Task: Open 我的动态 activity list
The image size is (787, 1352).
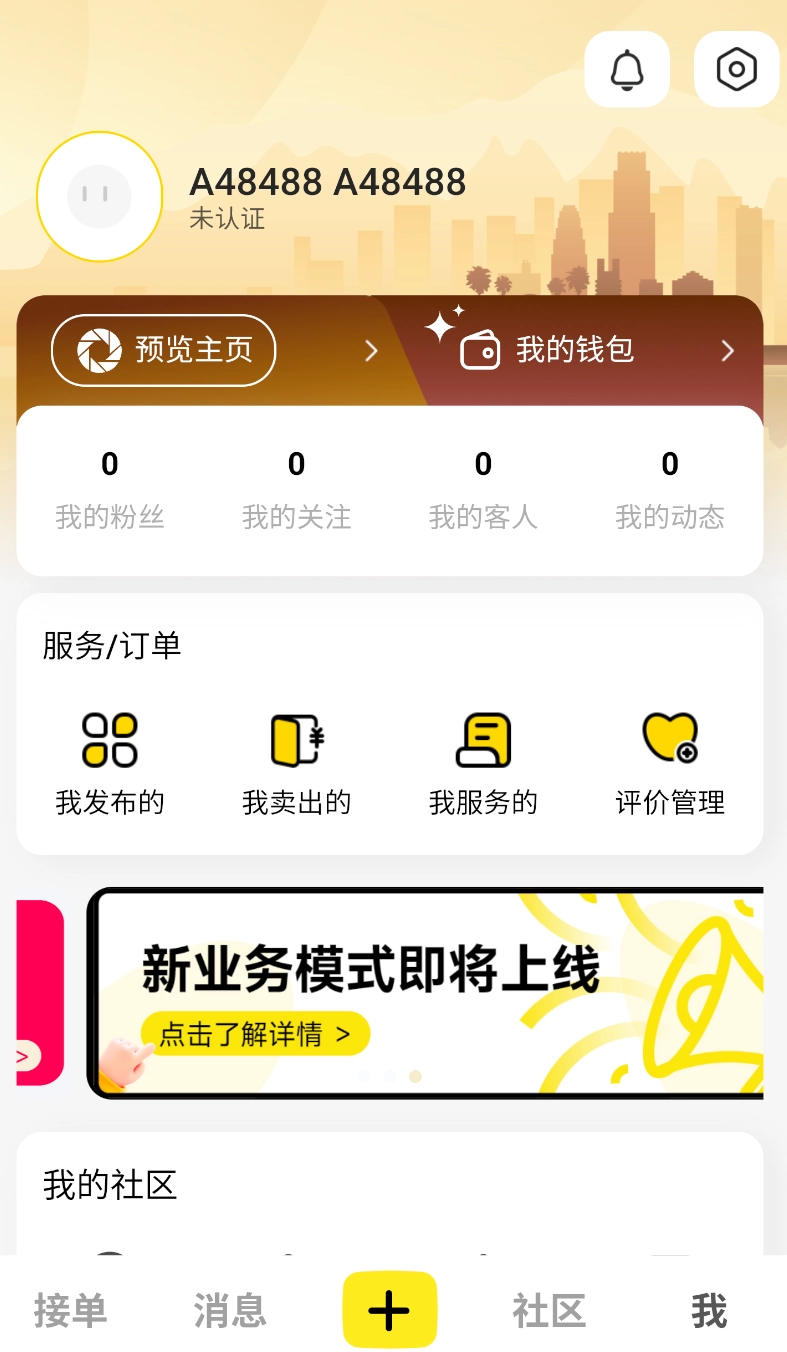Action: [x=669, y=490]
